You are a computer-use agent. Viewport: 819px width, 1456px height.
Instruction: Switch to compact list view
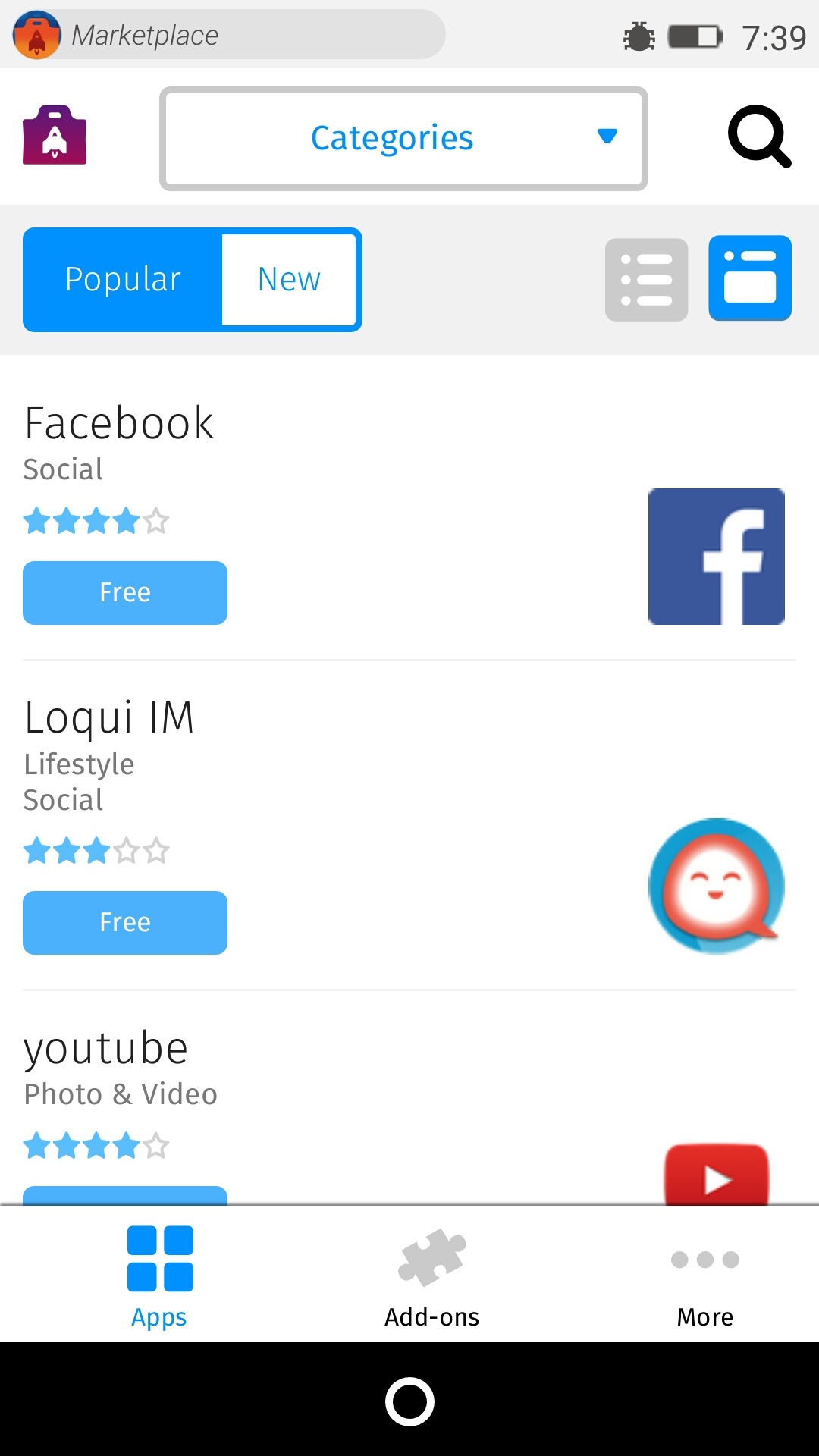click(x=646, y=279)
